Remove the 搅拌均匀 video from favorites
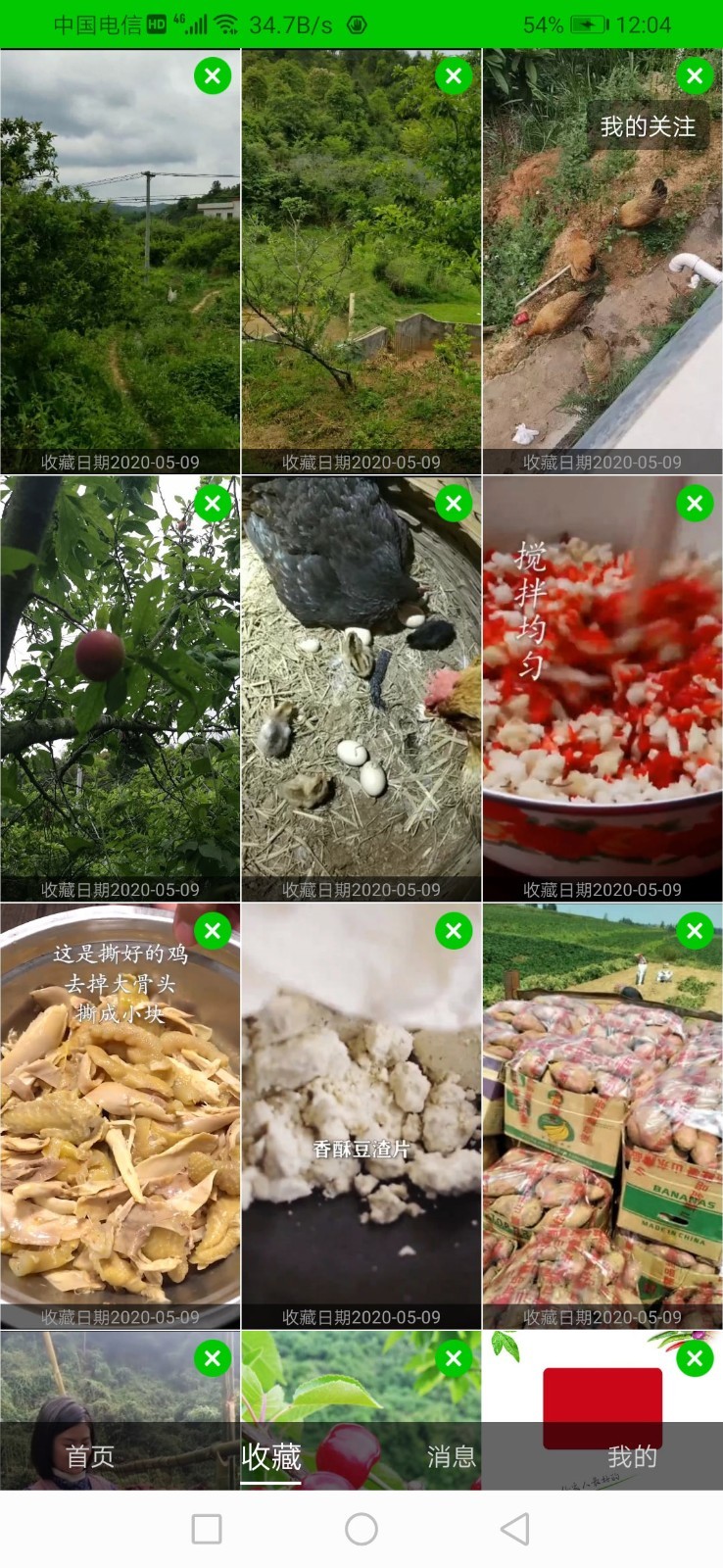The width and height of the screenshot is (723, 1568). coord(695,504)
